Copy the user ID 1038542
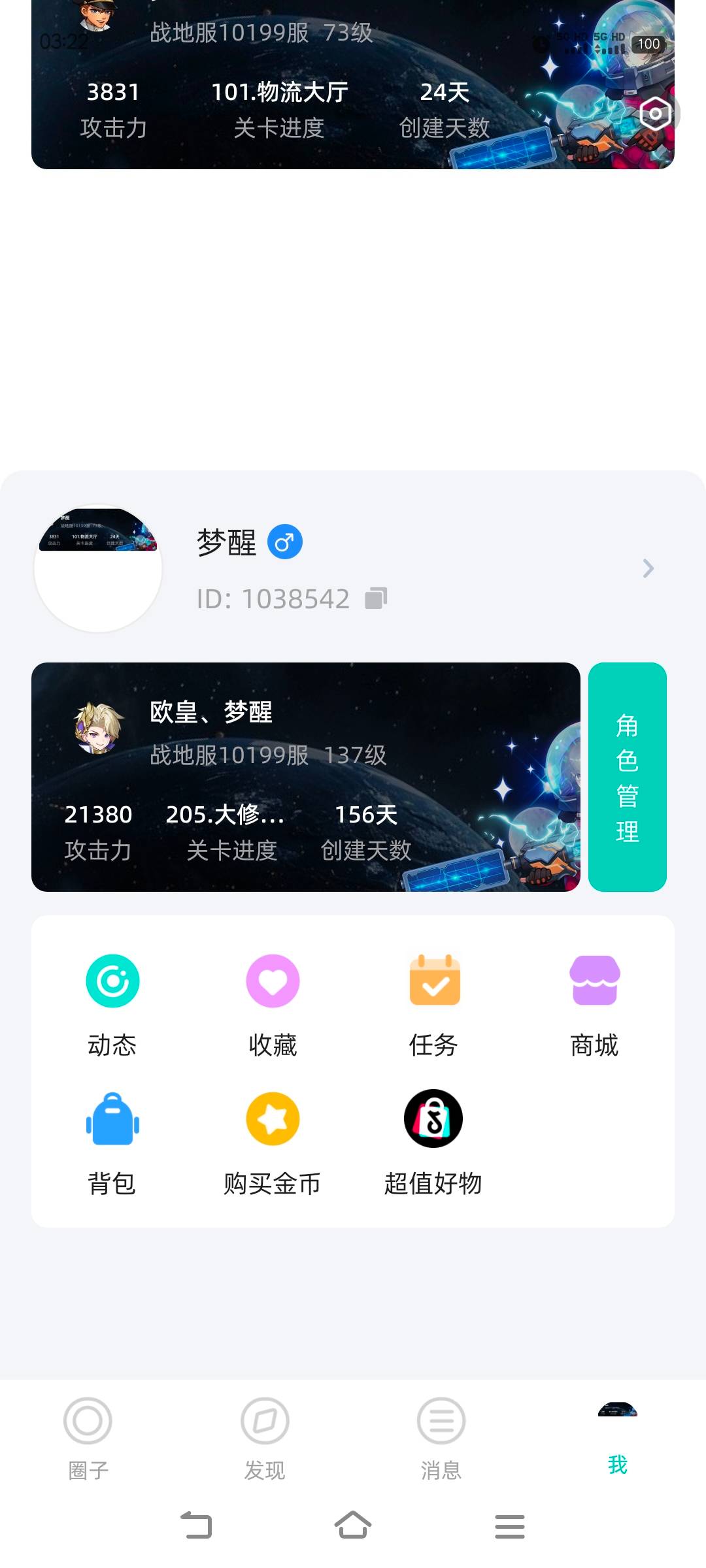Image resolution: width=706 pixels, height=1568 pixels. [376, 598]
